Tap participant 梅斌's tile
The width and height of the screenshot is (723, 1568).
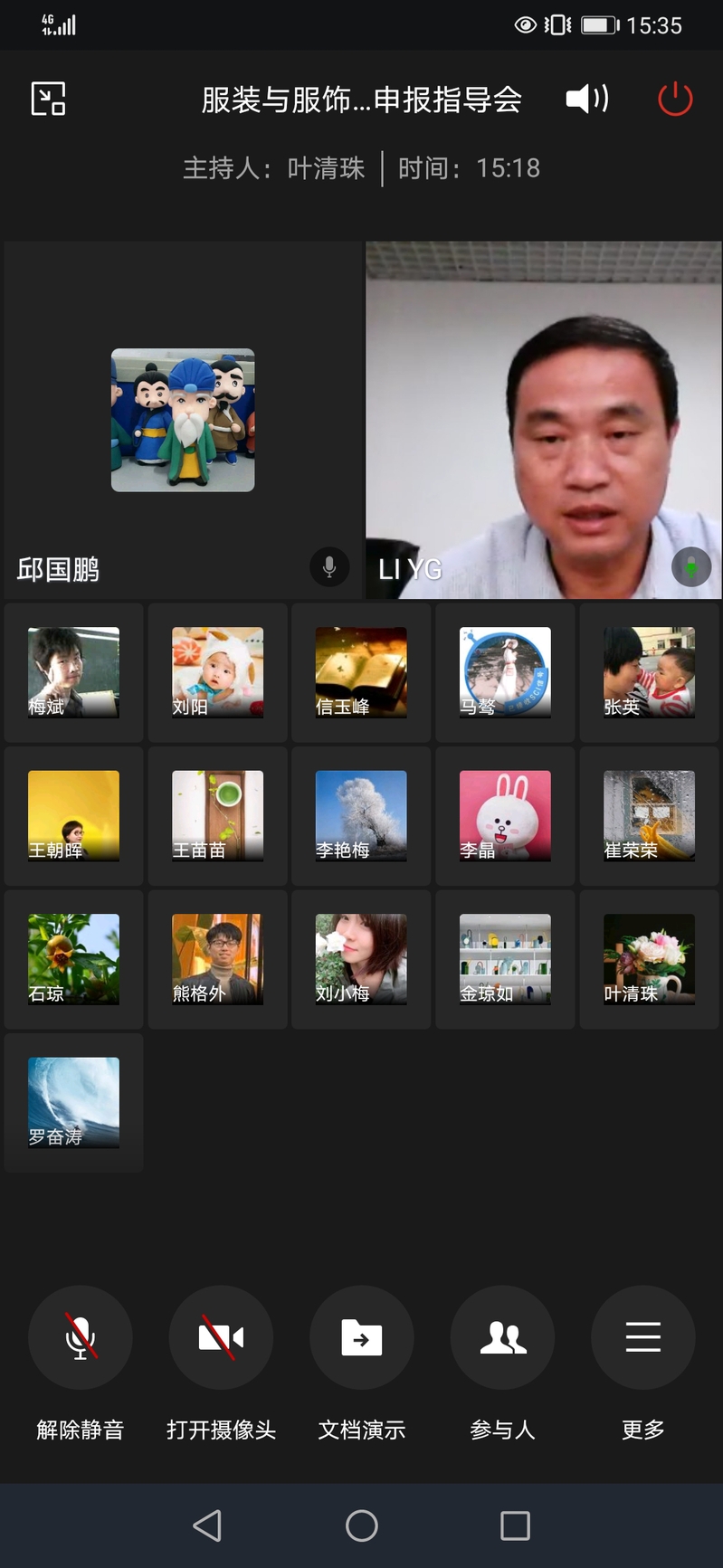point(73,672)
